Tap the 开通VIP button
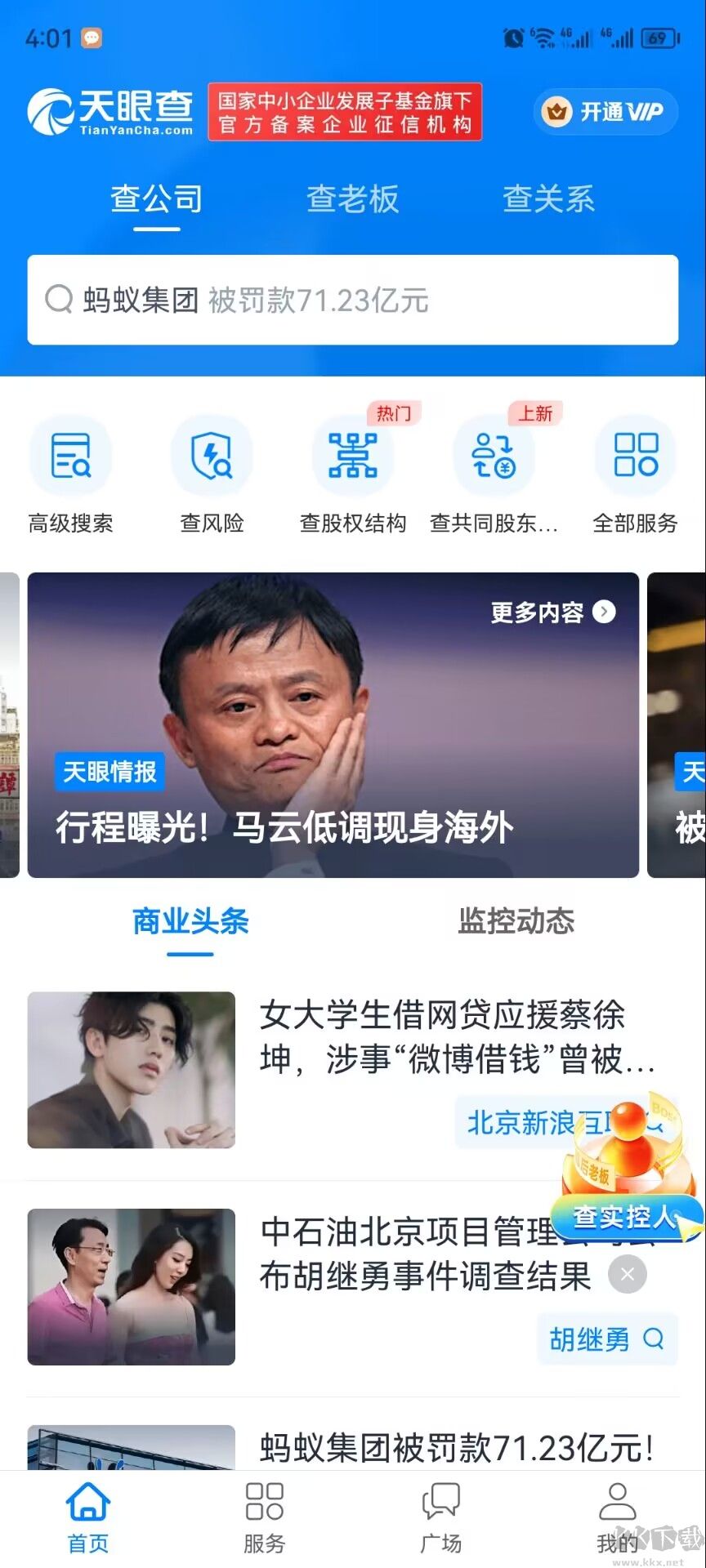Screen dimensions: 706x1568 click(x=605, y=112)
